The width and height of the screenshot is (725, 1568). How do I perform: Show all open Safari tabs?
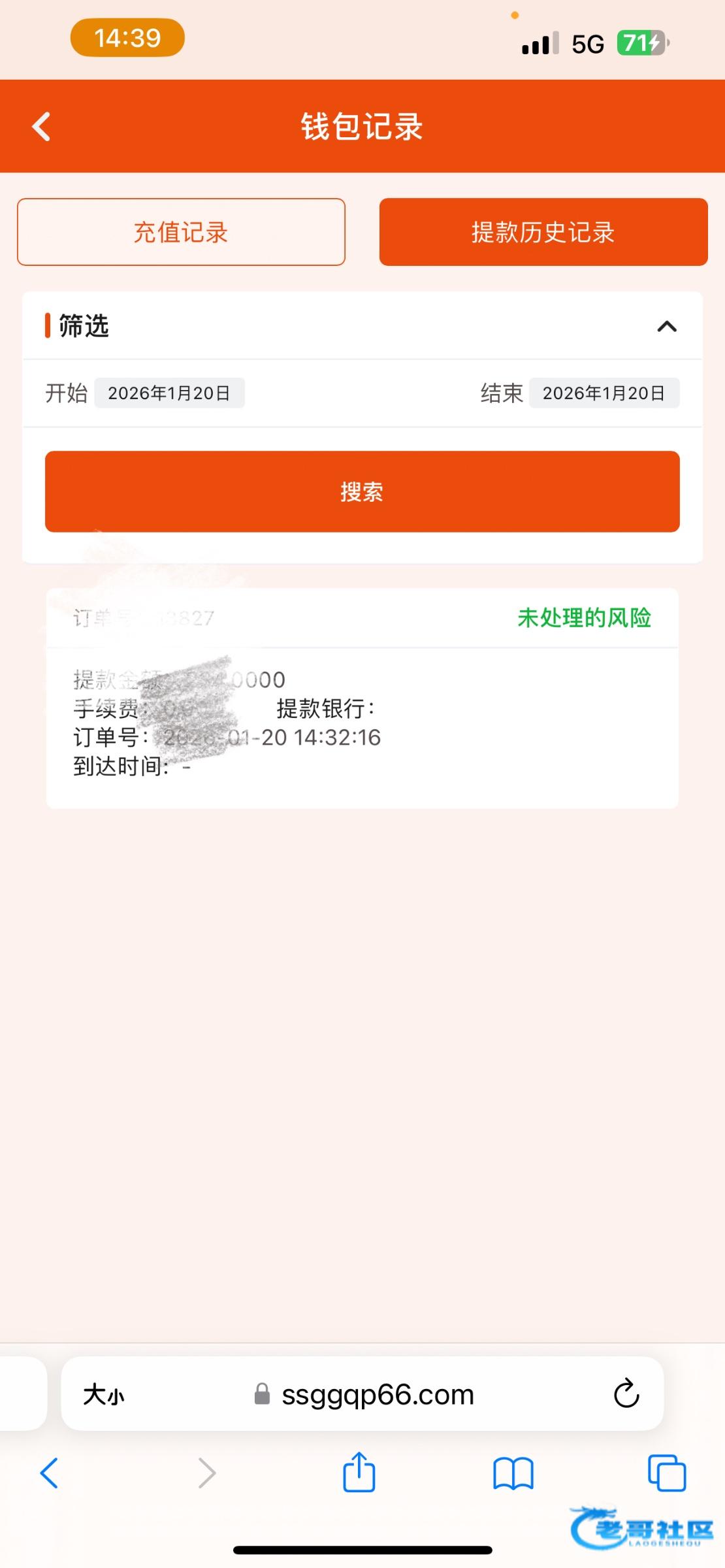point(666,1474)
